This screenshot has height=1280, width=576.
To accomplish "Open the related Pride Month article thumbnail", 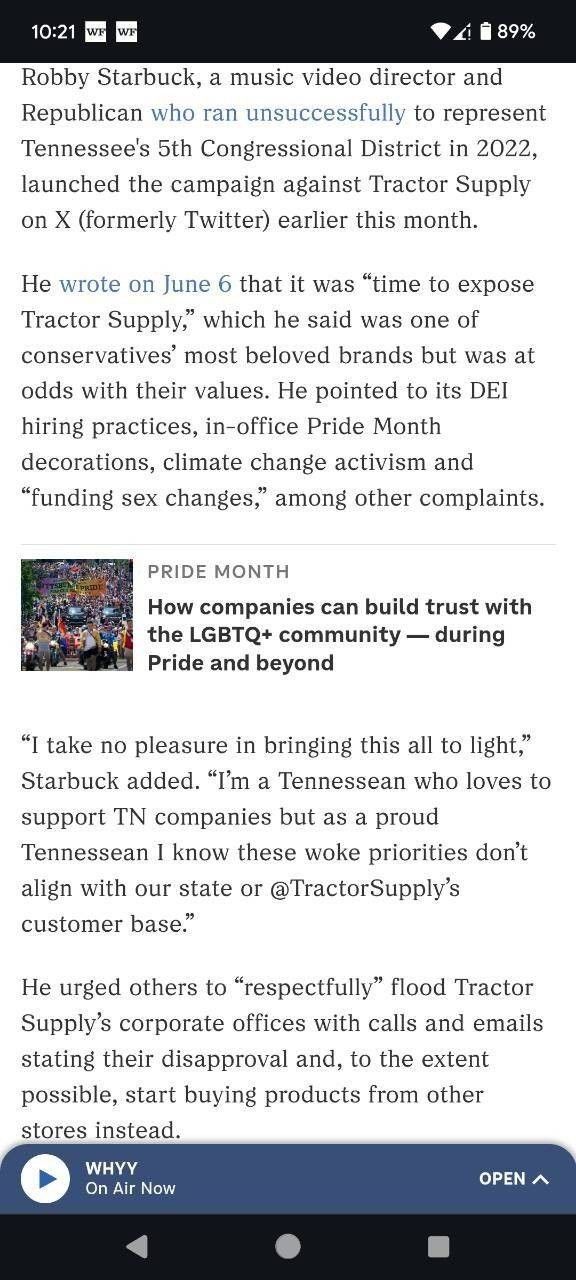I will [77, 615].
